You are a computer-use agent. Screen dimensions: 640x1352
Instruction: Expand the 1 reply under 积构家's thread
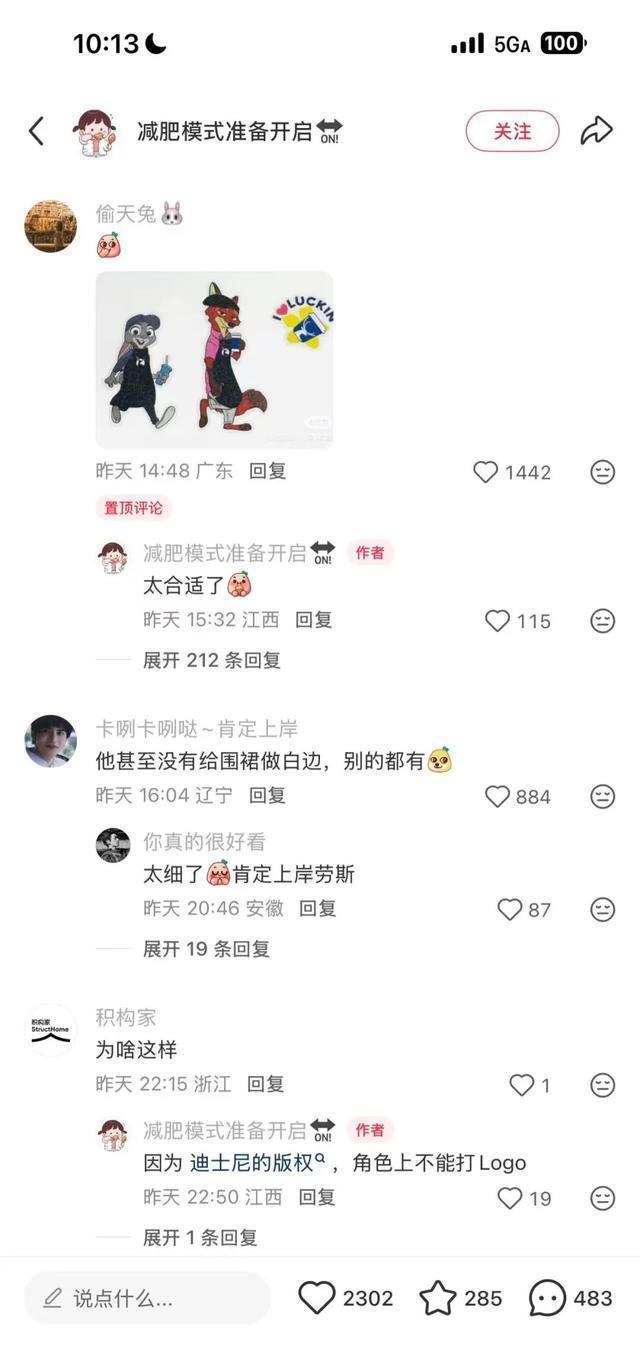click(200, 1237)
